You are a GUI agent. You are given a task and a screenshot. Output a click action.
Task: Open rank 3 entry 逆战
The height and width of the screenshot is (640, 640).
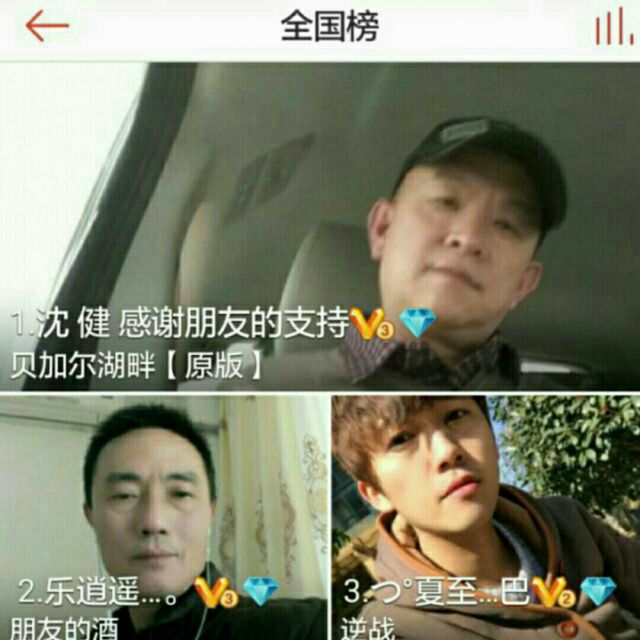485,517
